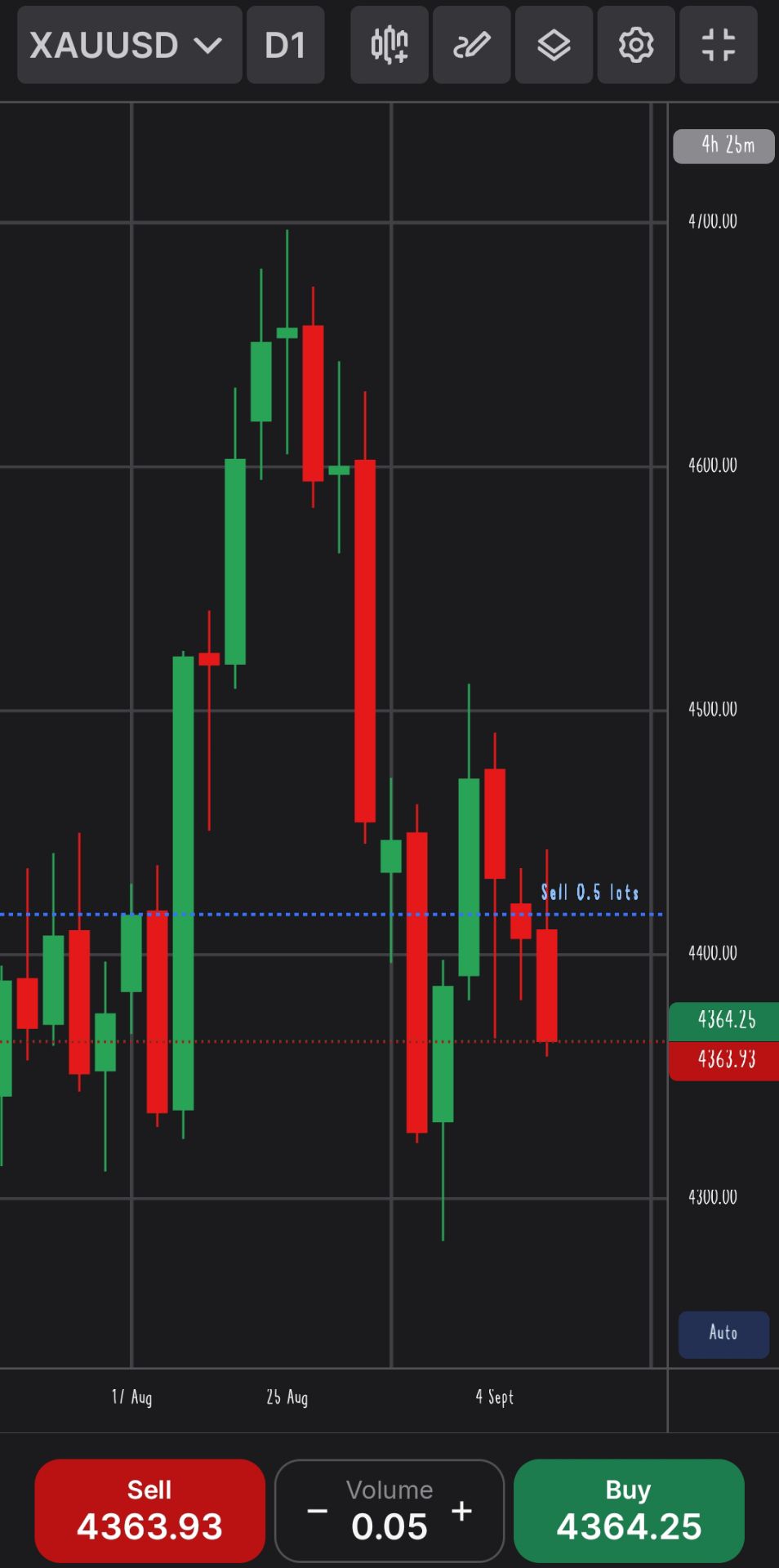Image resolution: width=779 pixels, height=1568 pixels.
Task: Open chart settings gear
Action: pos(636,45)
